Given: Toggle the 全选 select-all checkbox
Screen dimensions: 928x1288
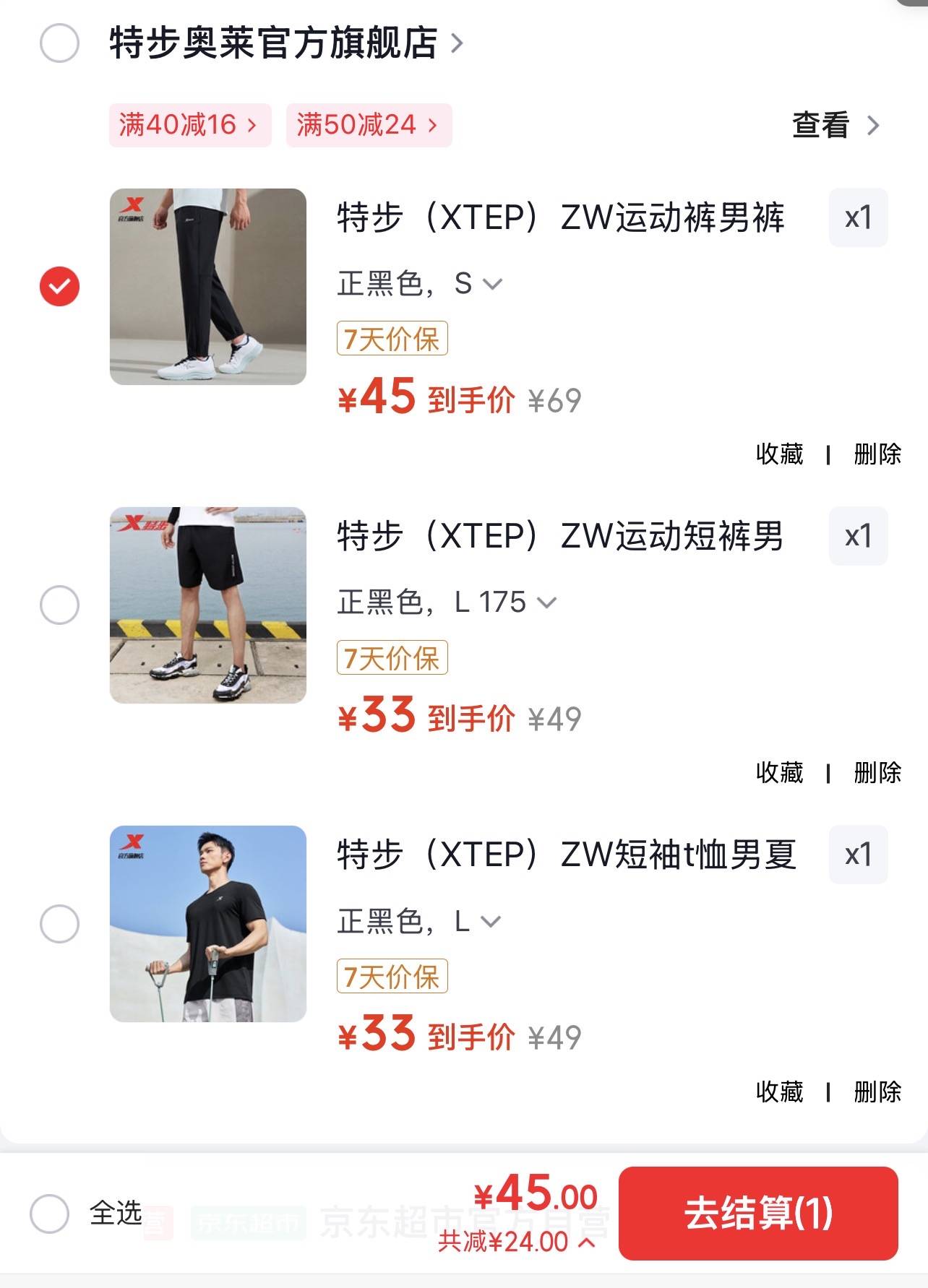Looking at the screenshot, I should (49, 1213).
